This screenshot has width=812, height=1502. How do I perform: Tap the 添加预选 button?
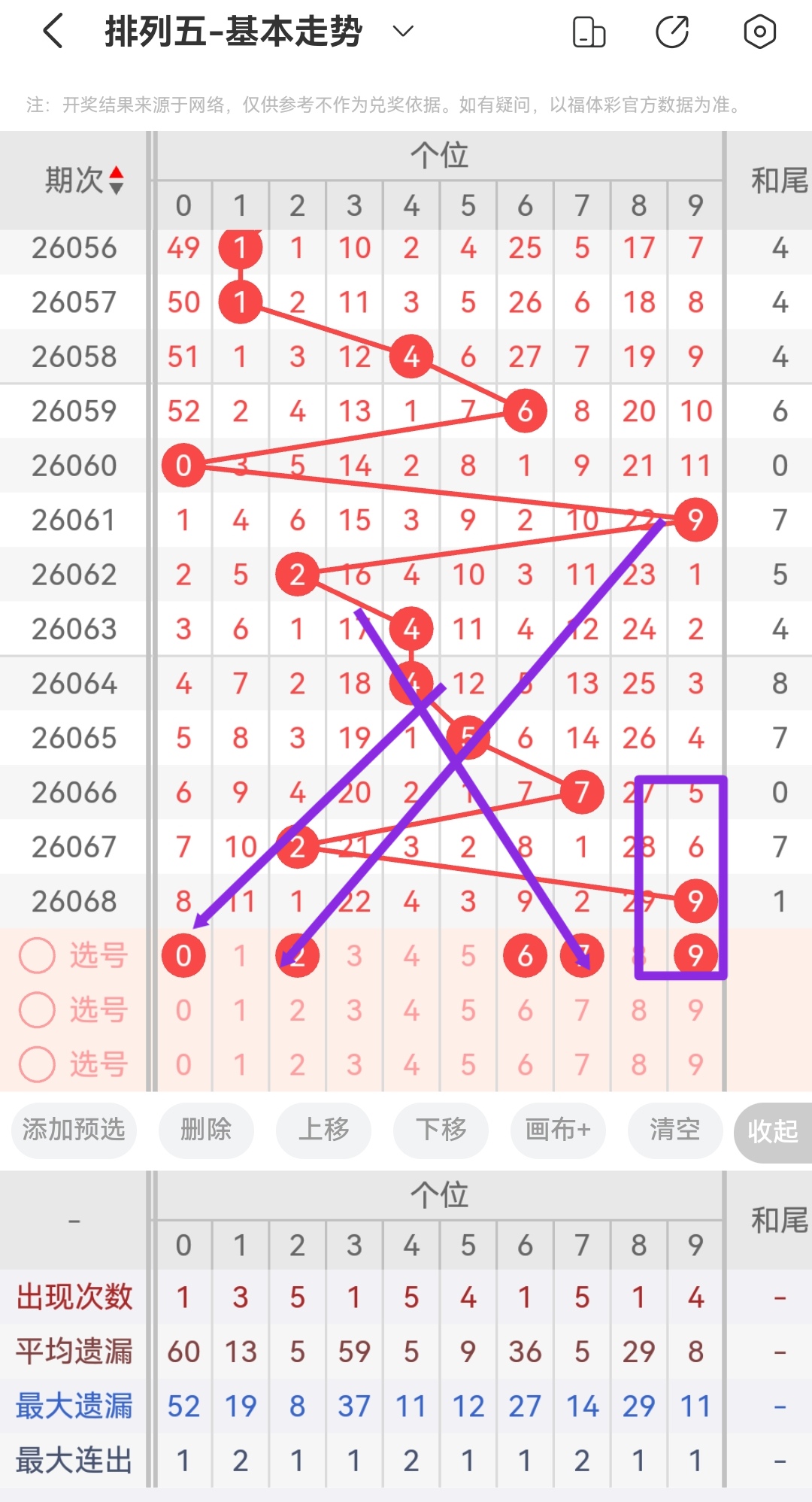(x=73, y=1130)
